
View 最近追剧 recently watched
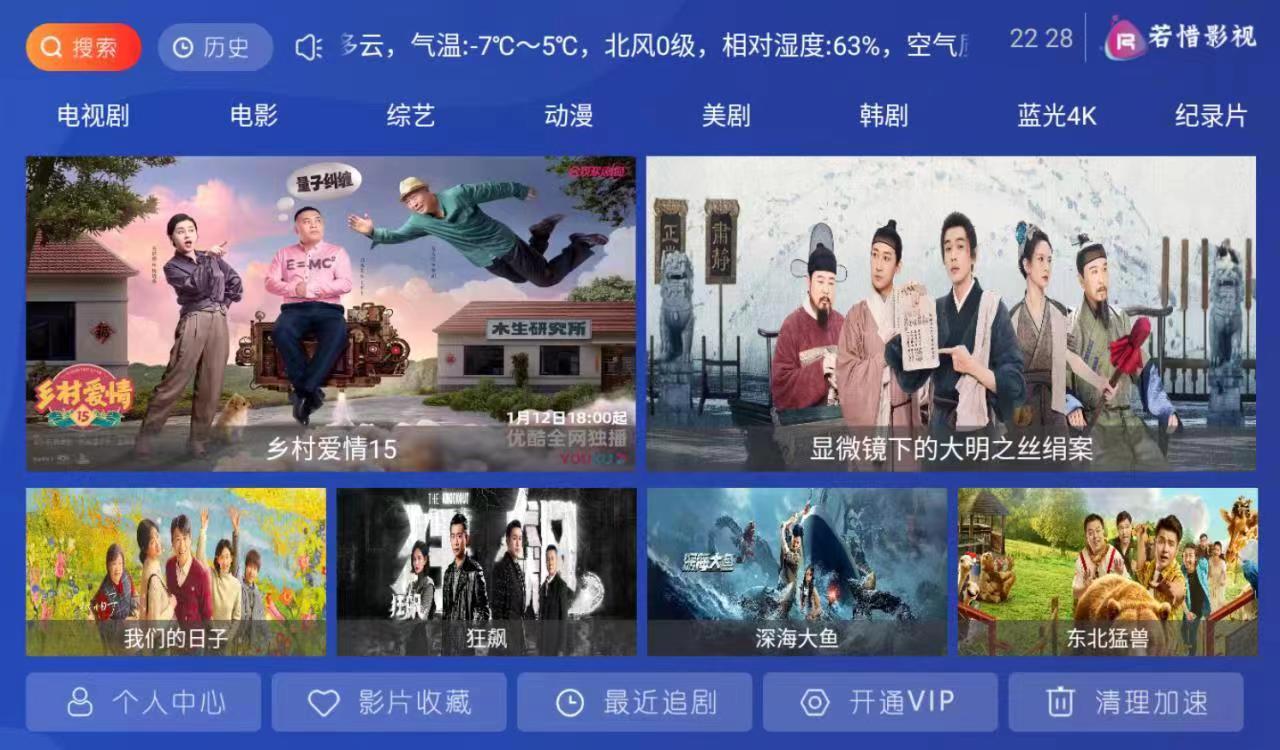tap(634, 702)
